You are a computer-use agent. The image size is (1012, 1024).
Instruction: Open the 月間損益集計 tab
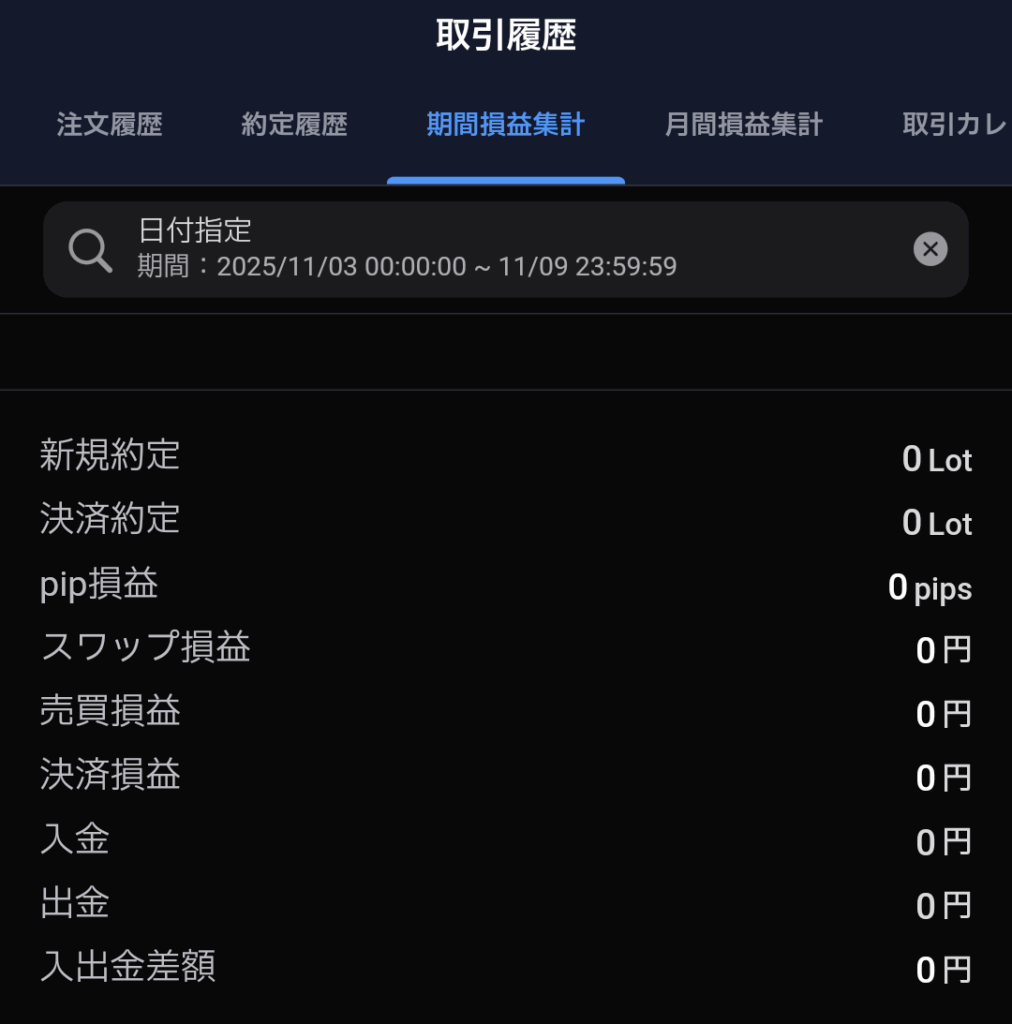(x=743, y=125)
